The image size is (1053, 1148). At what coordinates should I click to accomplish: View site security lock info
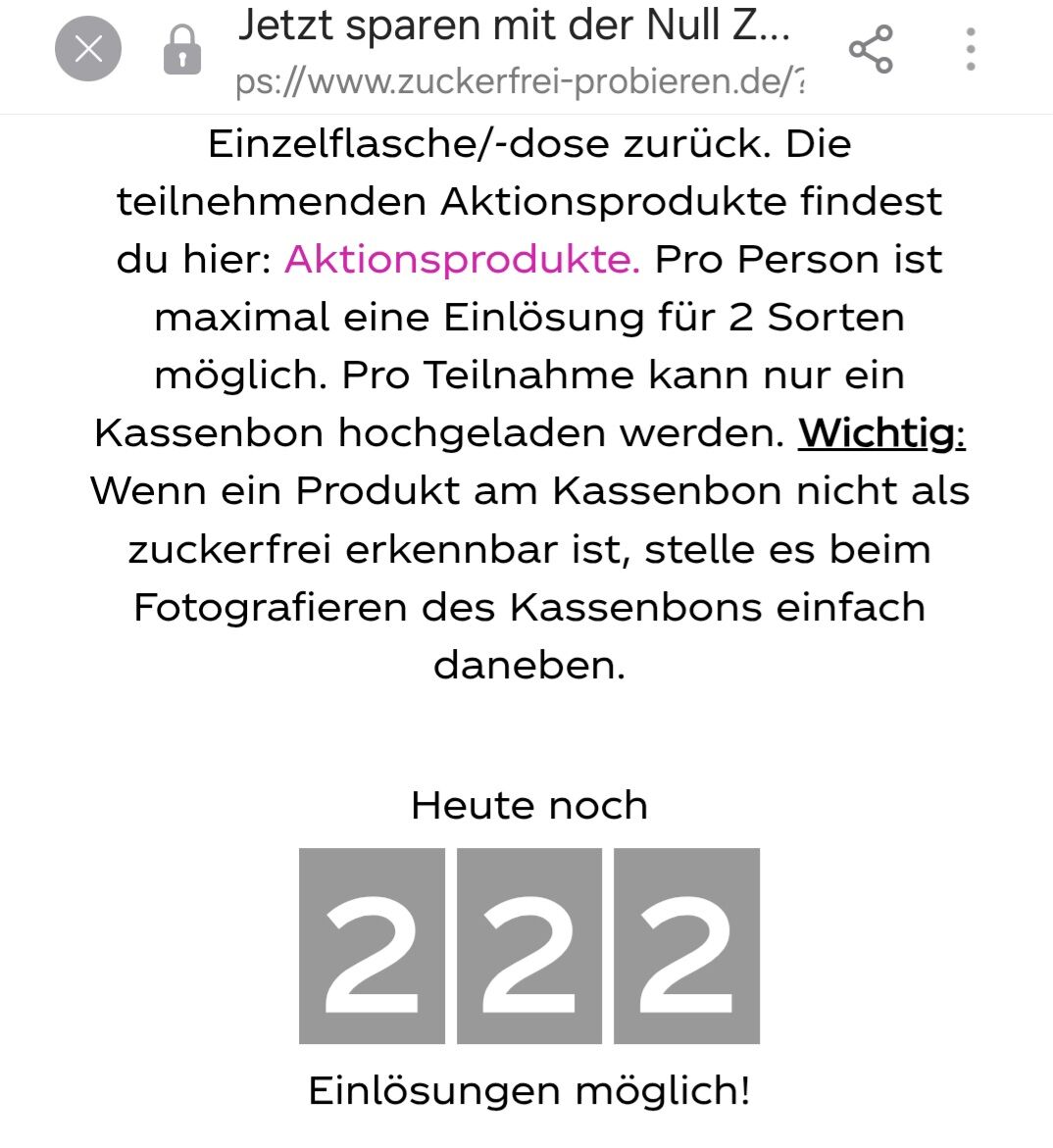point(181,50)
